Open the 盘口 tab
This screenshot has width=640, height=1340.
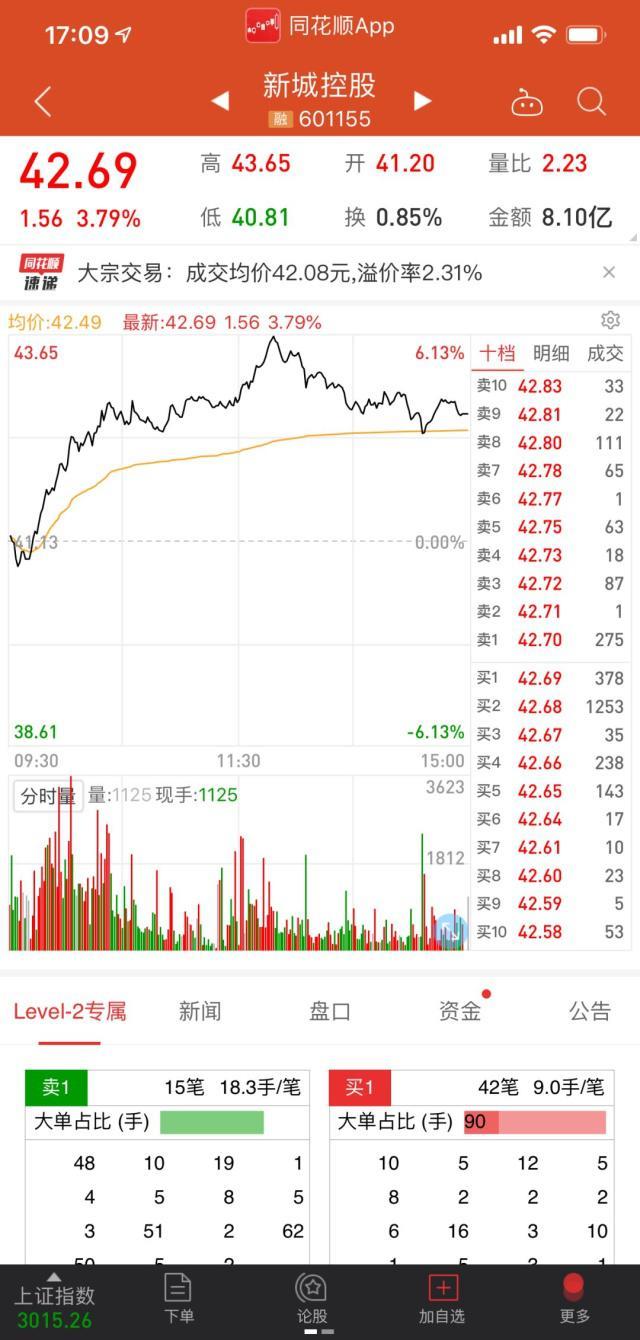[x=330, y=1011]
